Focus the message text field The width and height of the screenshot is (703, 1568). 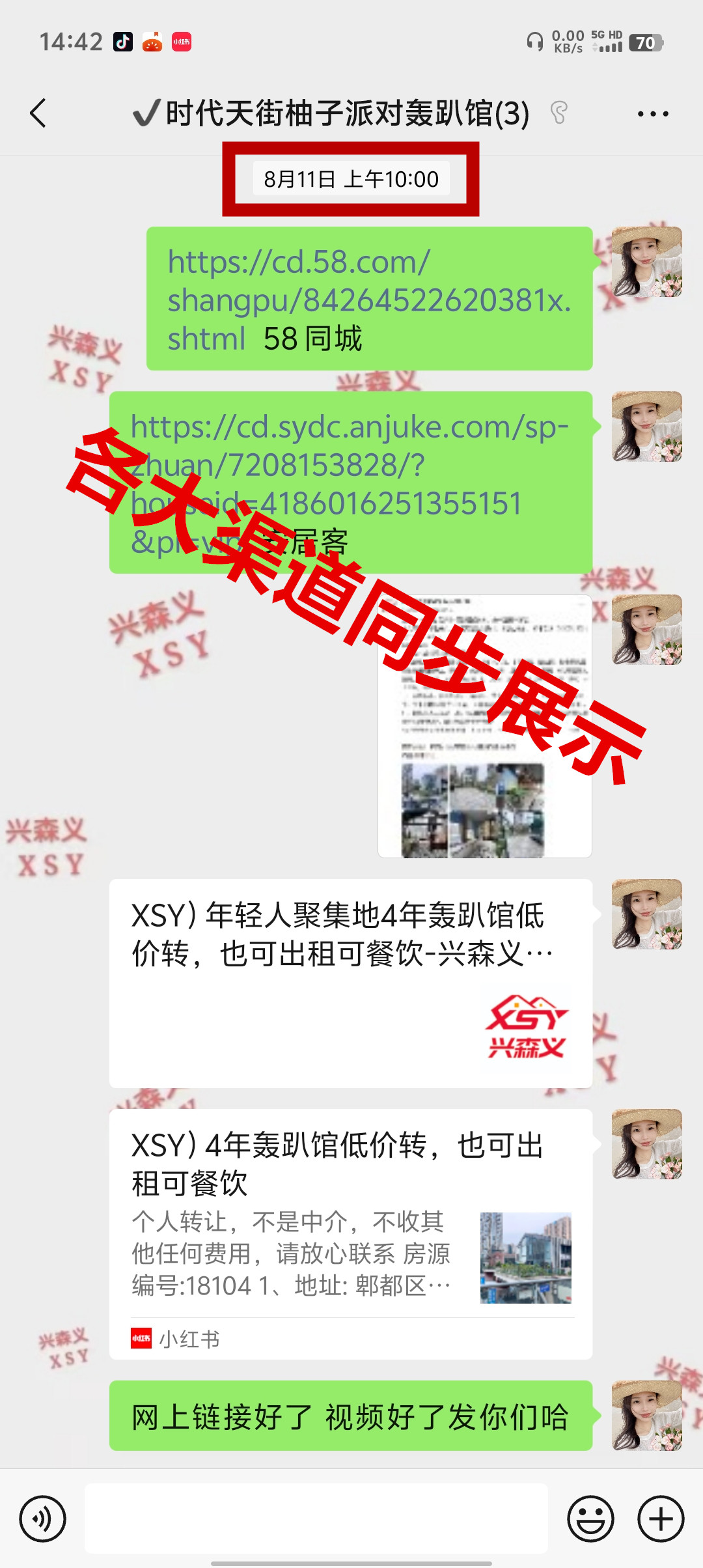pyautogui.click(x=316, y=1519)
